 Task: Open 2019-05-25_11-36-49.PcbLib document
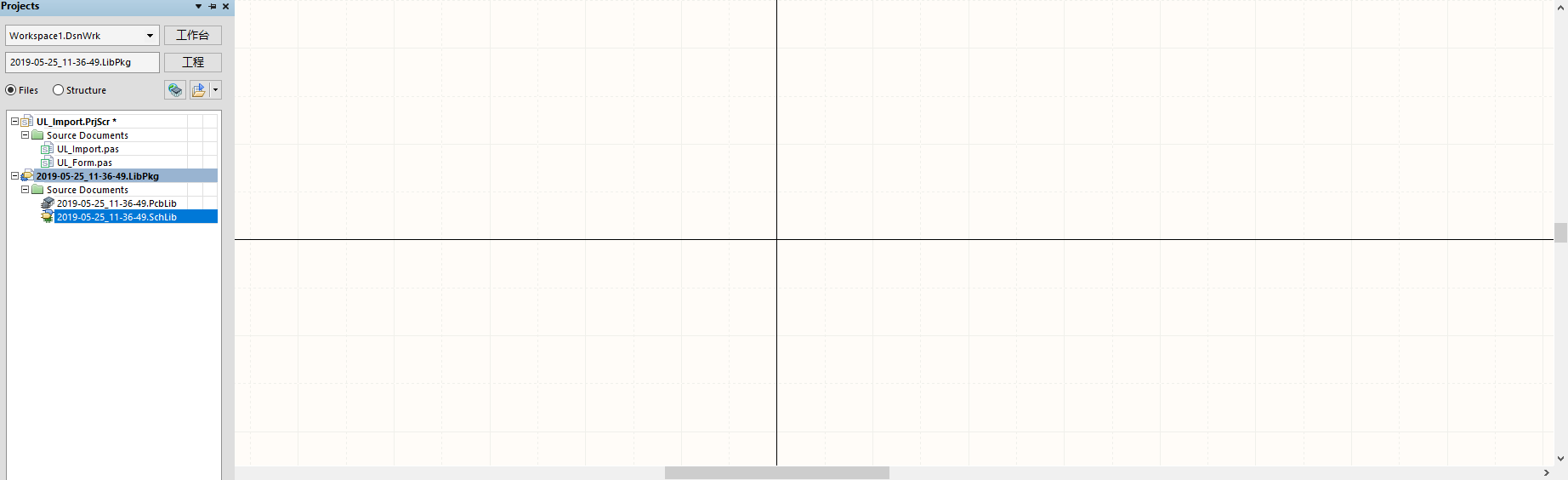[x=116, y=203]
